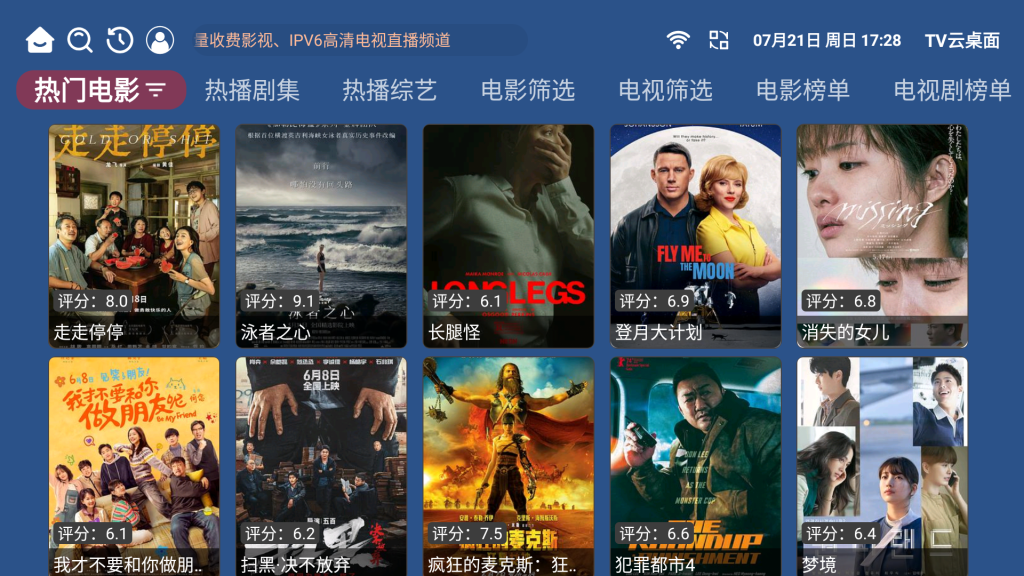Select the 热门电影 tab
This screenshot has height=576, width=1024.
(101, 90)
